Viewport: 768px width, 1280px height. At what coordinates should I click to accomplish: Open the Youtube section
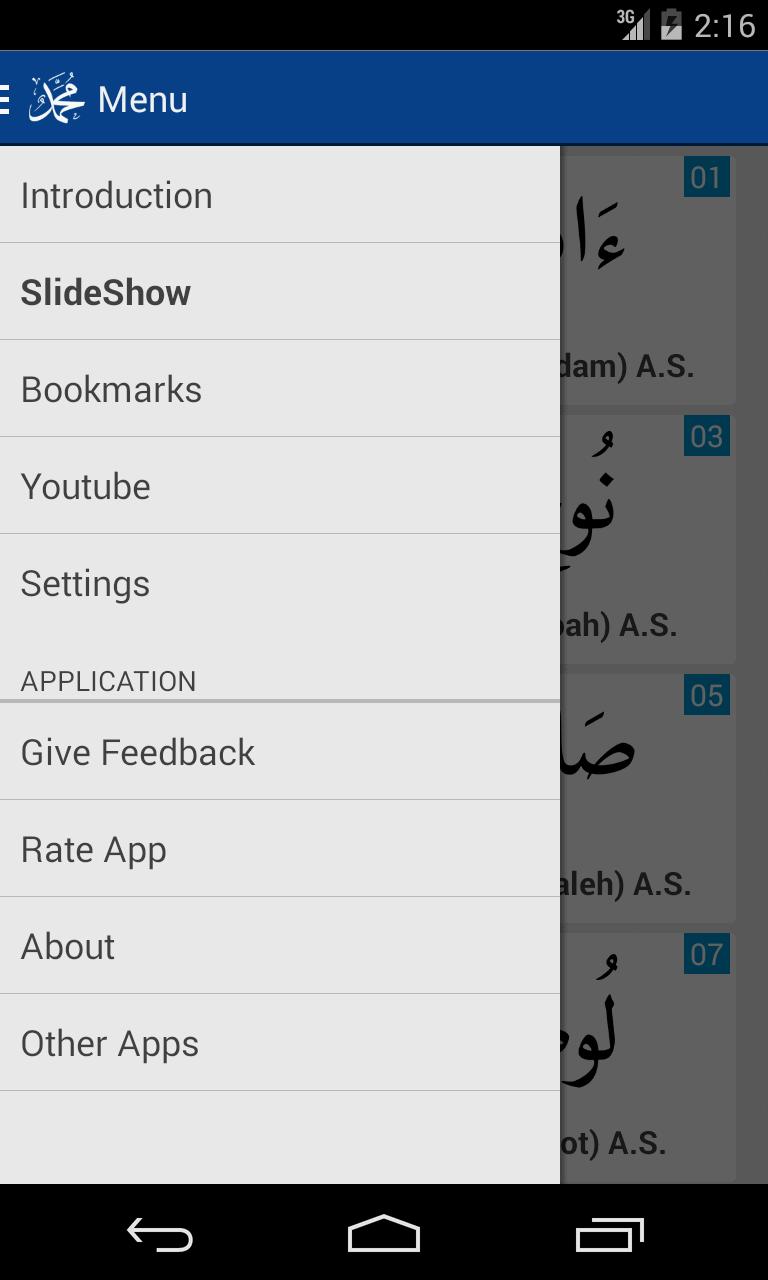pyautogui.click(x=85, y=485)
